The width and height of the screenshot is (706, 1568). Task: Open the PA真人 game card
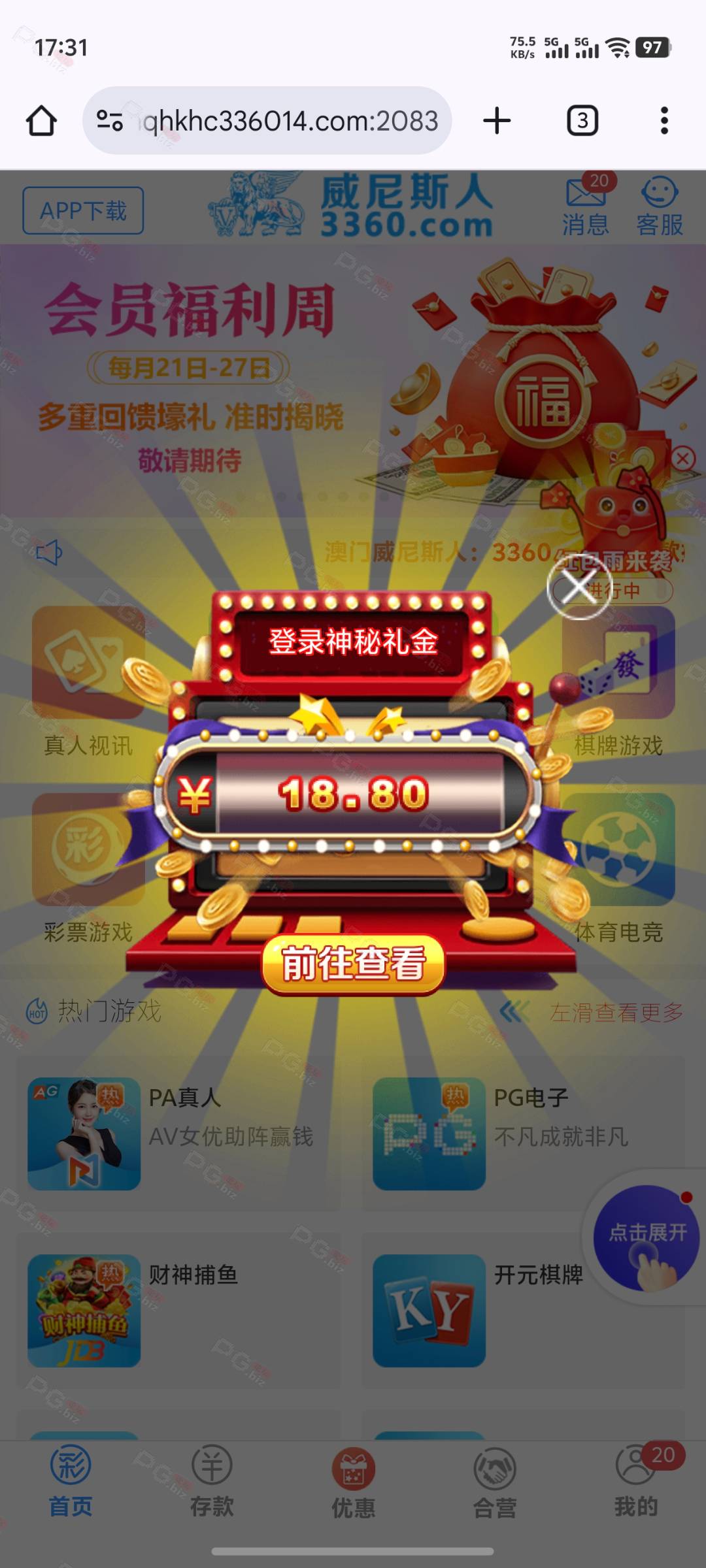click(x=178, y=1134)
